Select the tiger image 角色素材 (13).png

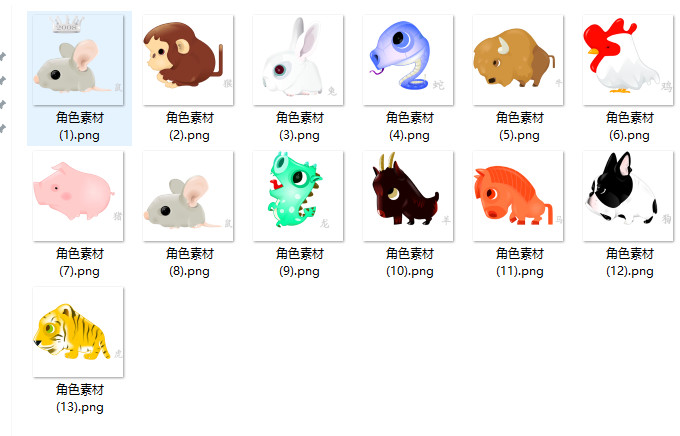(x=79, y=332)
